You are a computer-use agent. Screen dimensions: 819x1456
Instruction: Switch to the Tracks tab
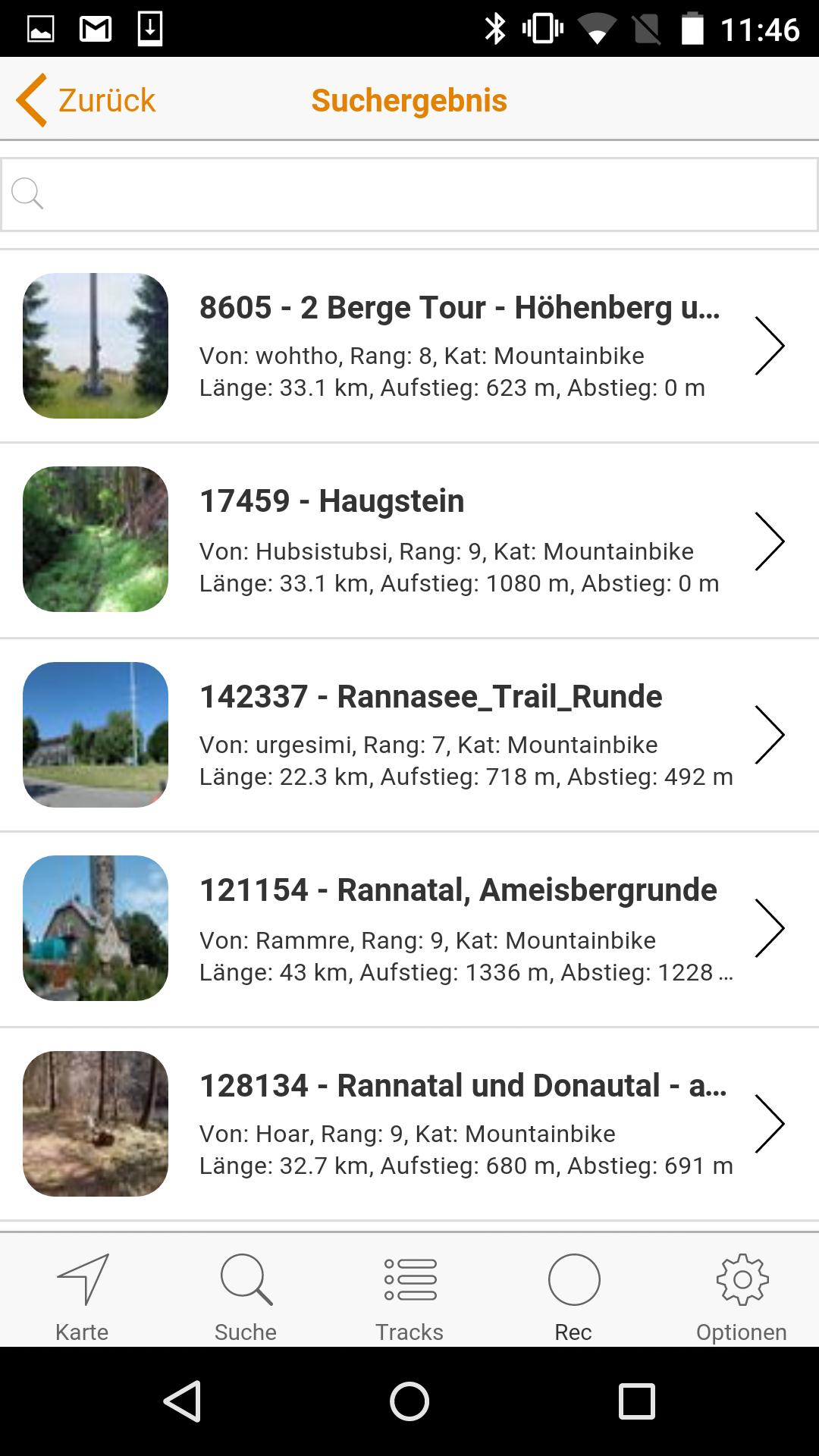pos(409,1297)
